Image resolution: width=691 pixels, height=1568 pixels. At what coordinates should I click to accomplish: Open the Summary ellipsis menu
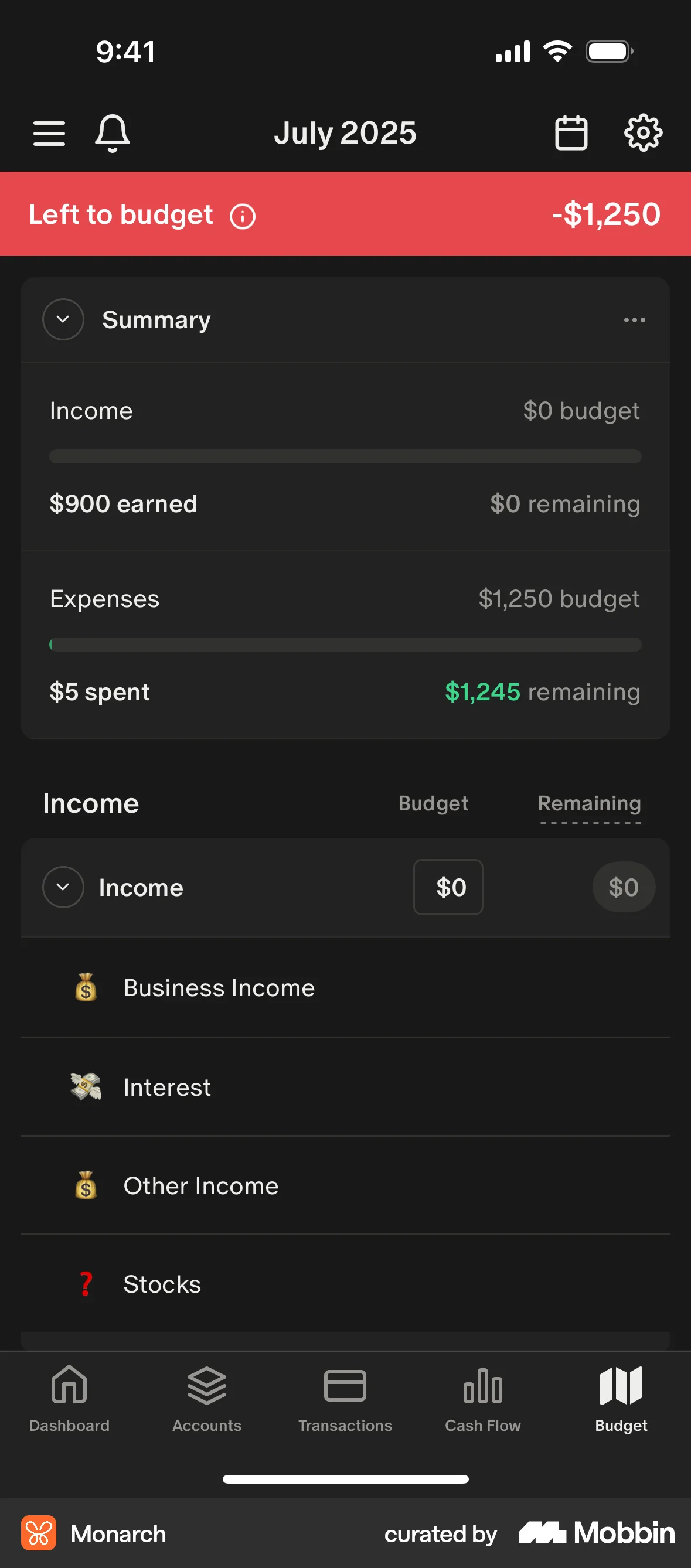tap(634, 319)
